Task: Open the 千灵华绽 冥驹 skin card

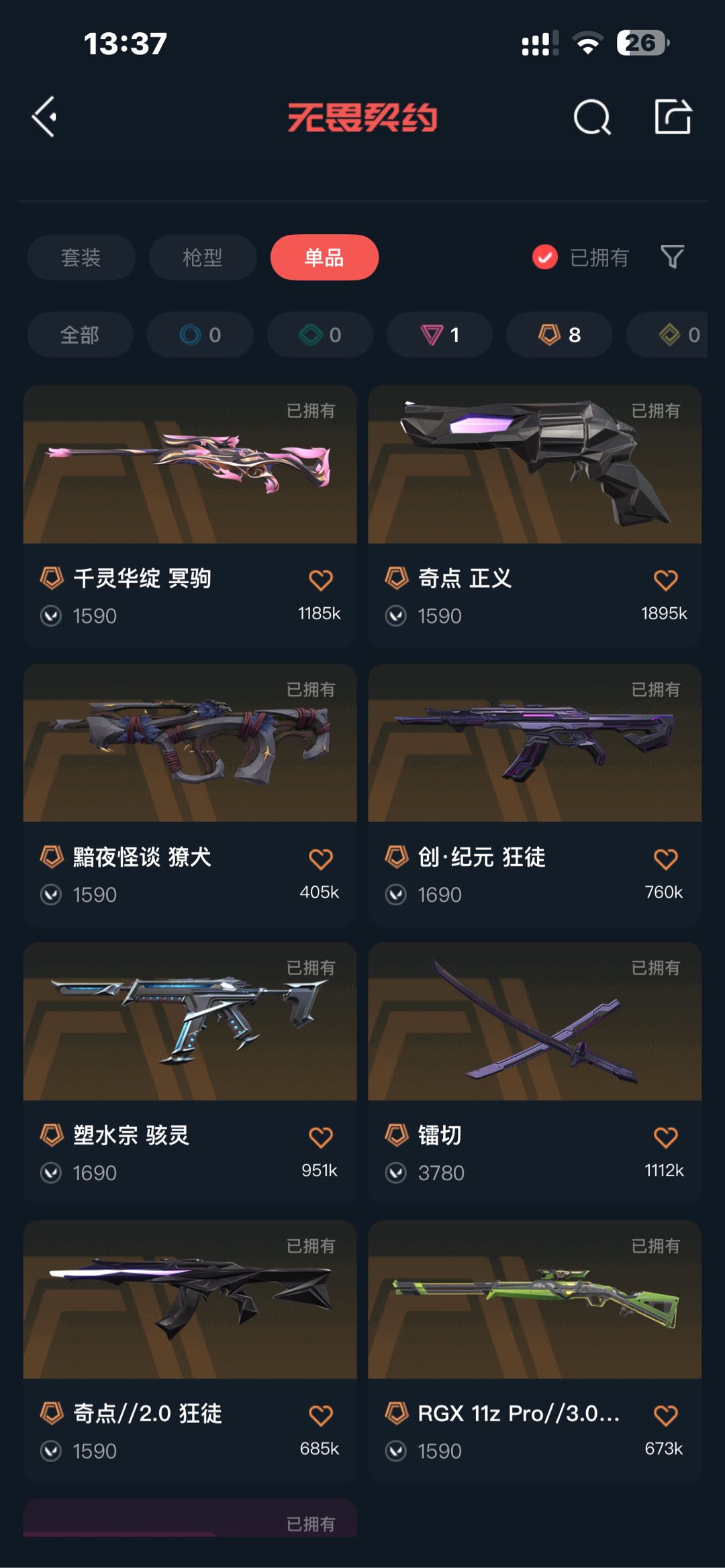Action: point(190,515)
